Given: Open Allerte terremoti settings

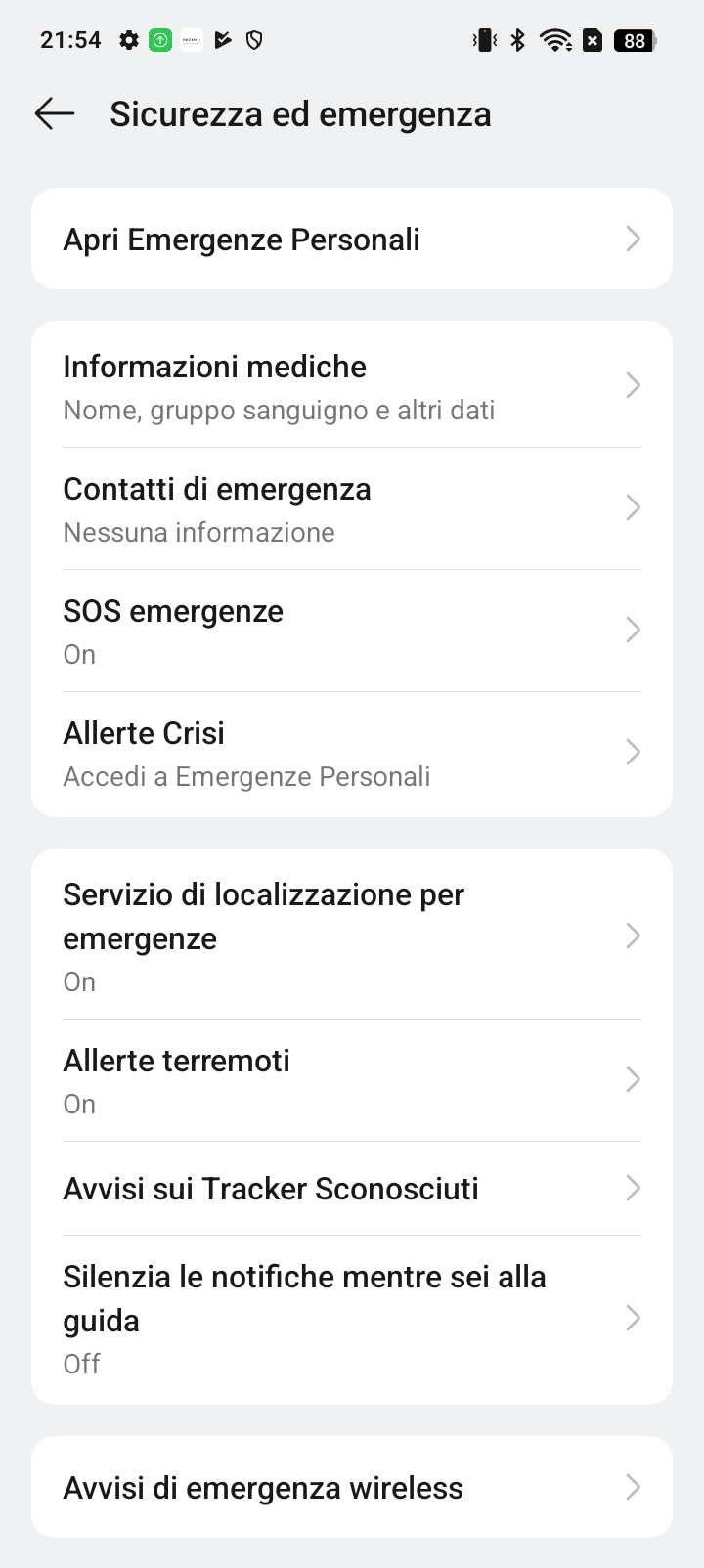Looking at the screenshot, I should [352, 1080].
